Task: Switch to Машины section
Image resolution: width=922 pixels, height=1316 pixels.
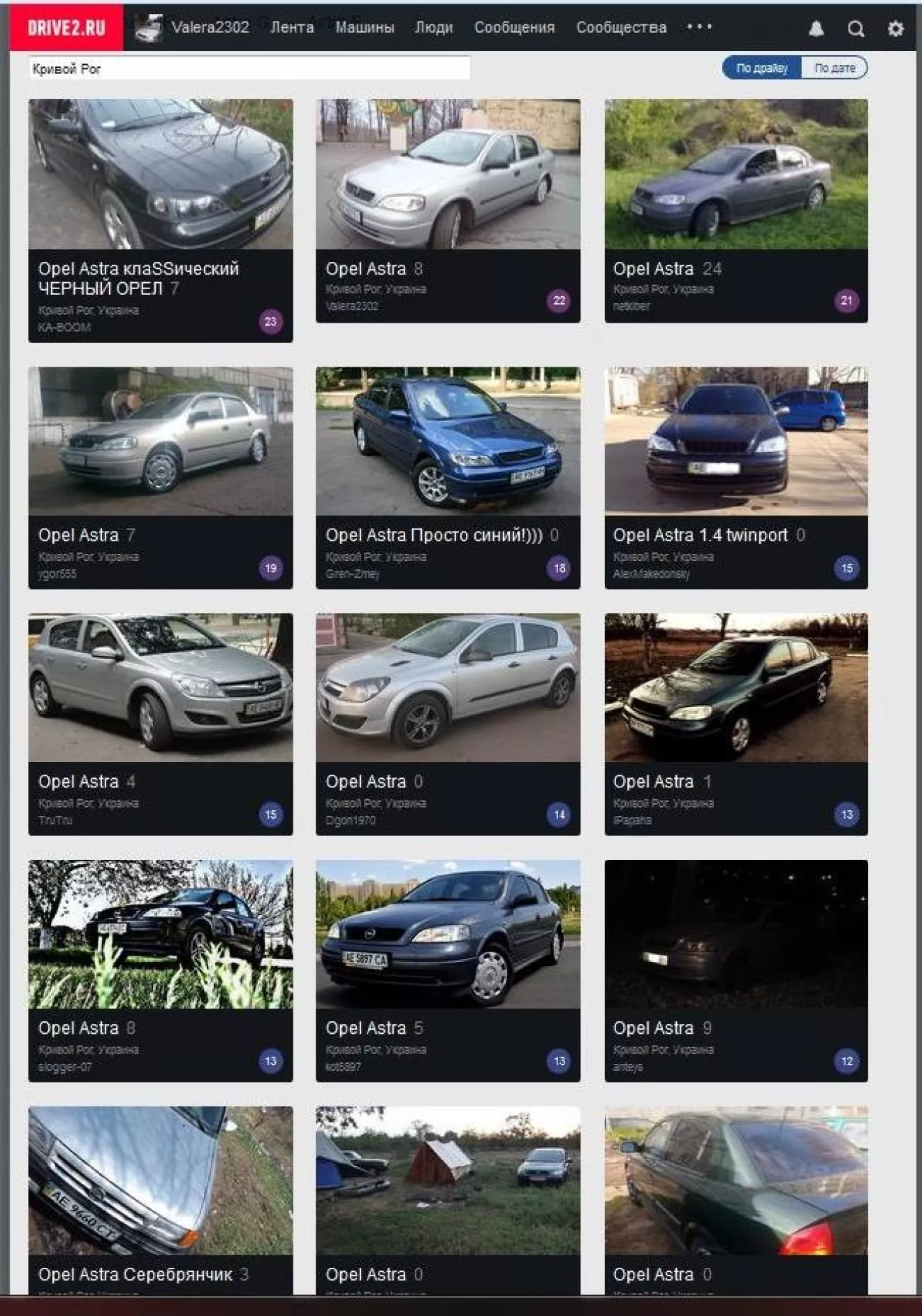Action: pyautogui.click(x=364, y=27)
